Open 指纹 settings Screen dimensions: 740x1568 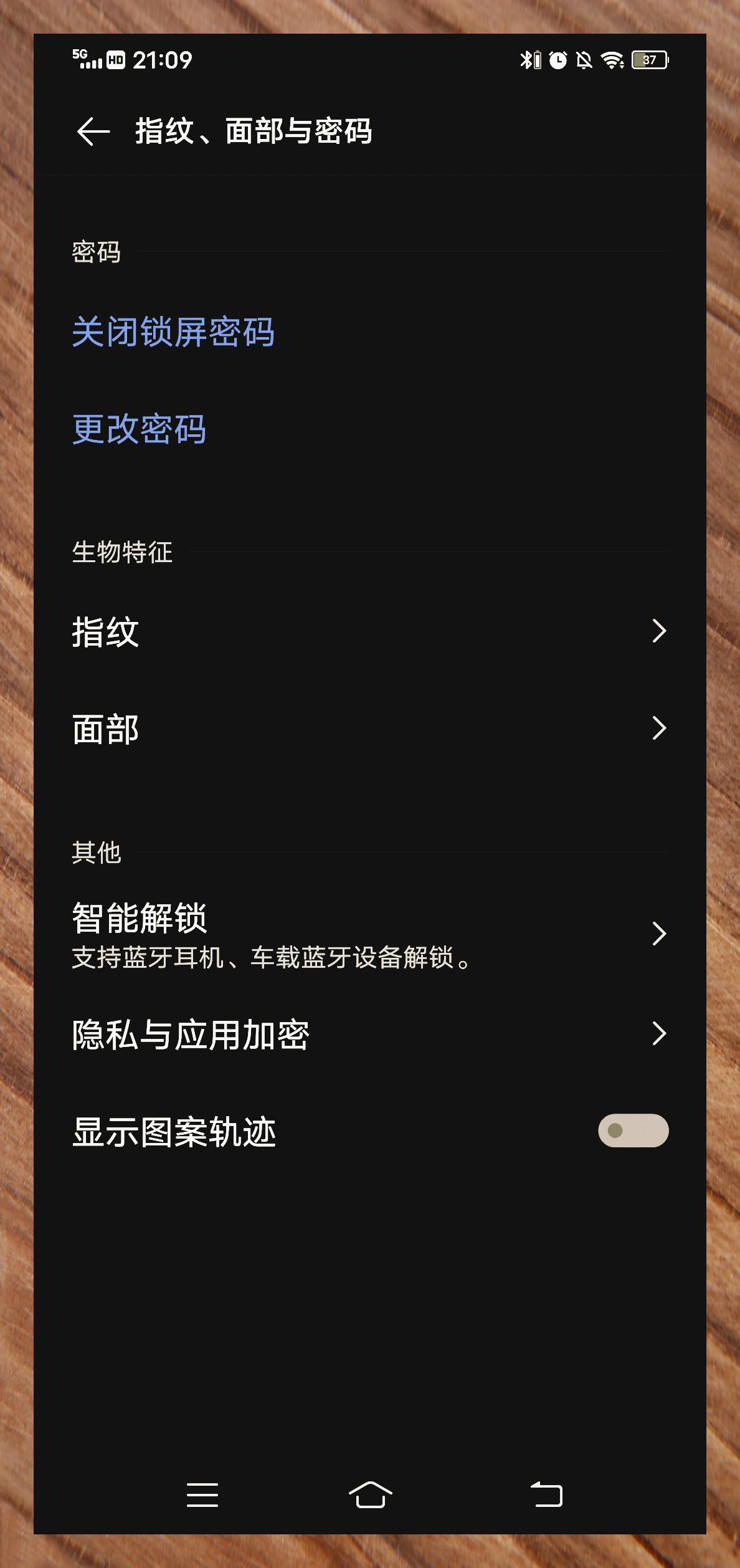pos(369,631)
